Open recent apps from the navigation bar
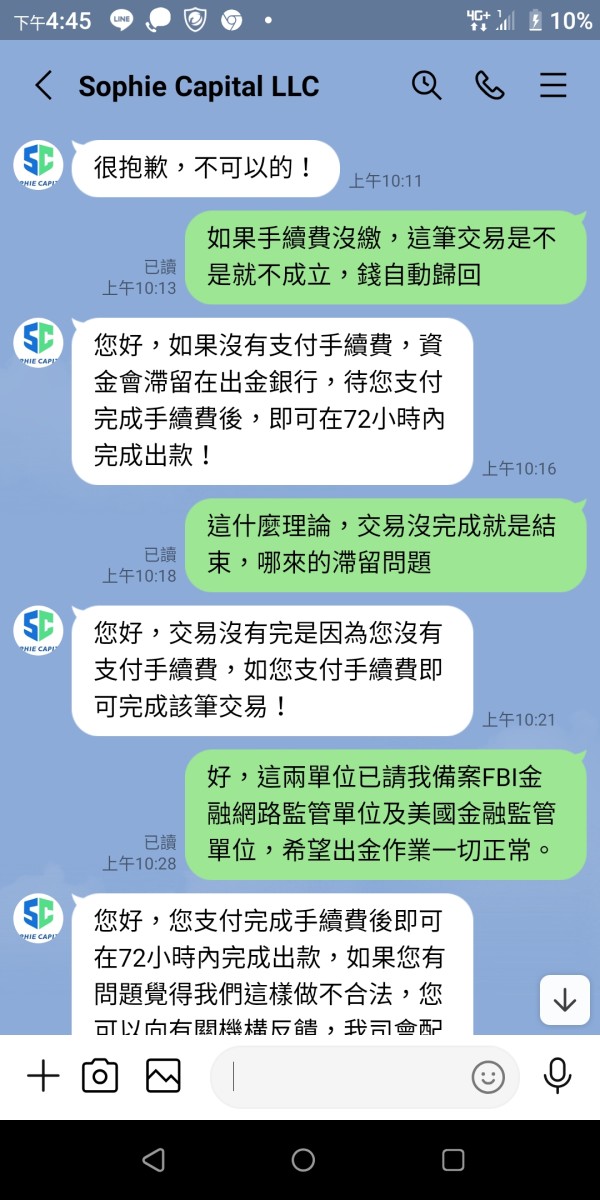Viewport: 600px width, 1200px height. 453,1160
